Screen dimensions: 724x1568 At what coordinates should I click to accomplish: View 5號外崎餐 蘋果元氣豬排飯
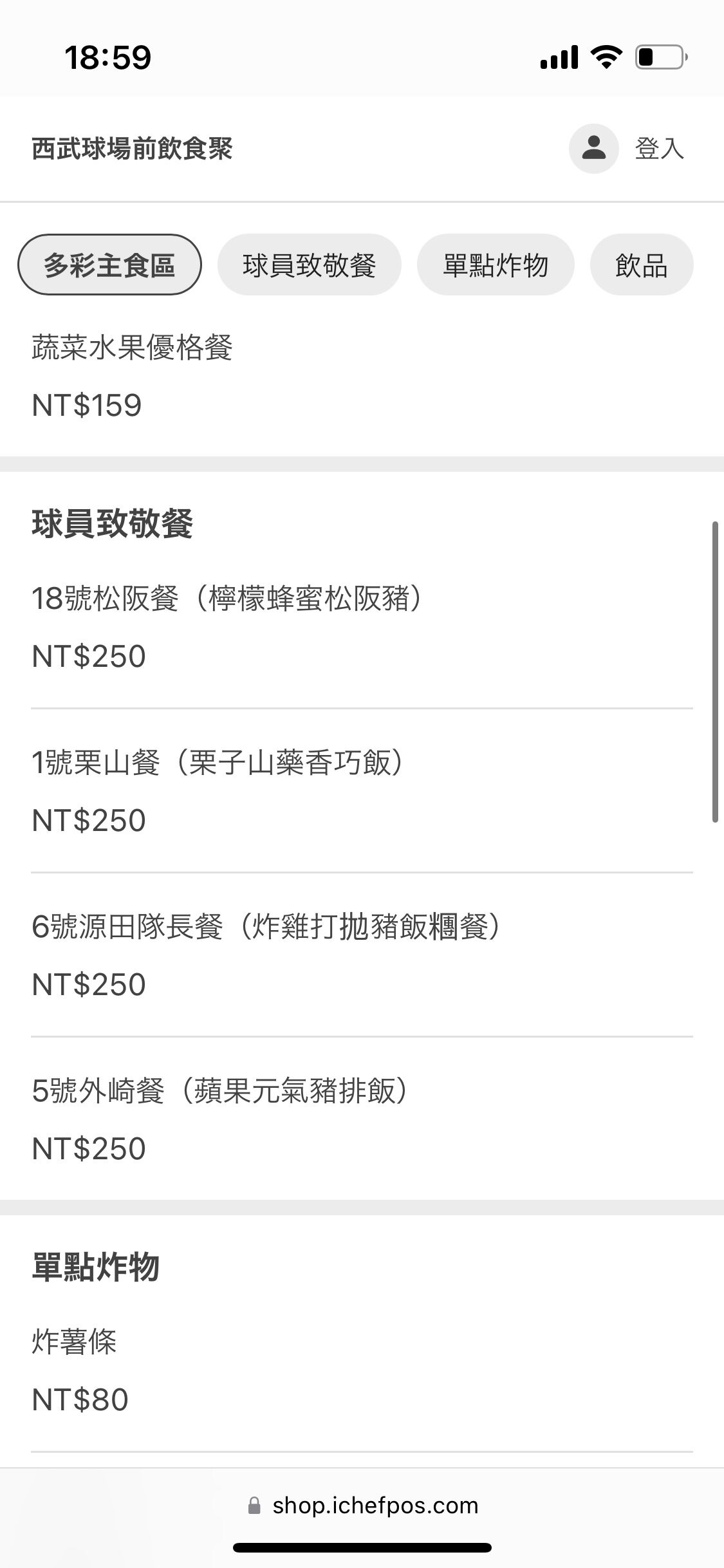point(362,1119)
